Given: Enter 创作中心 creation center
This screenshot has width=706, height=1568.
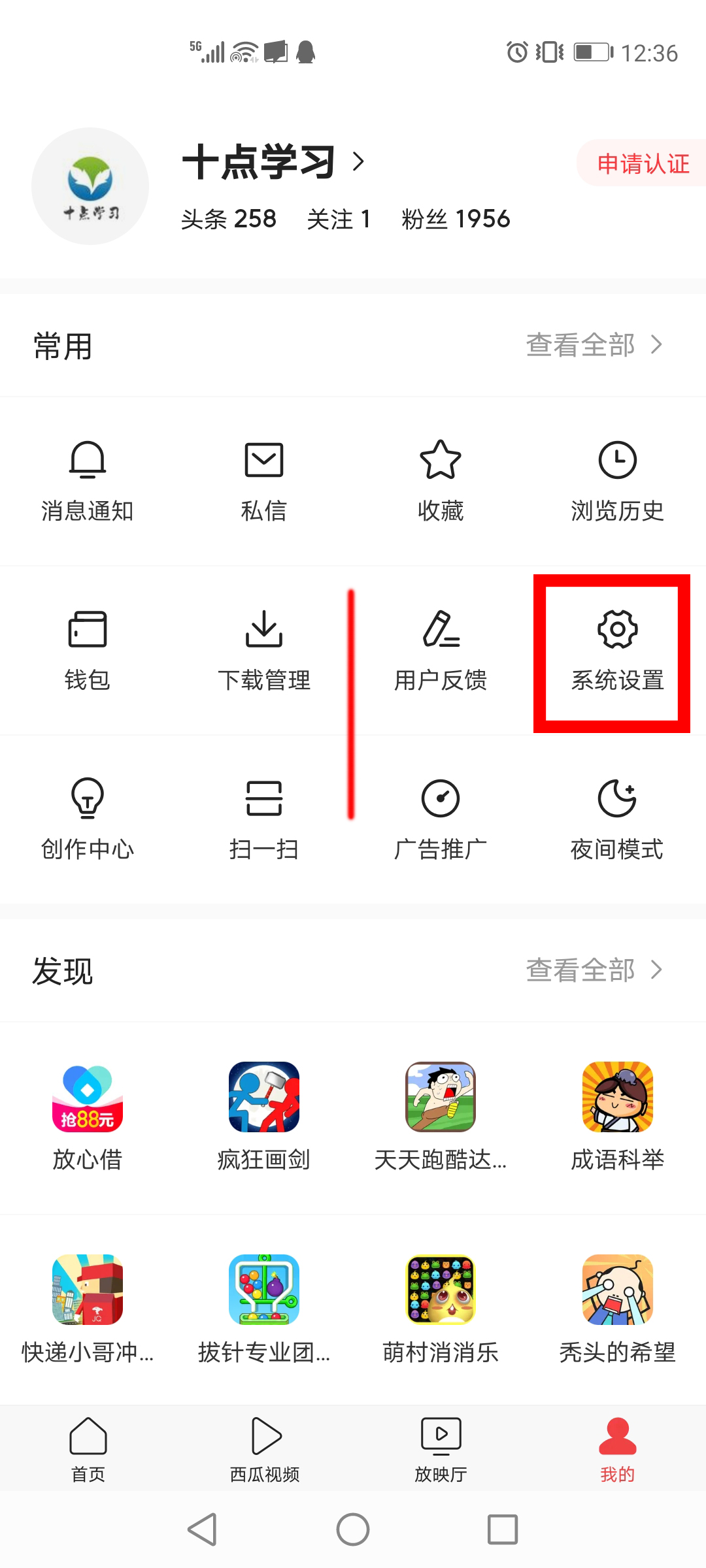Looking at the screenshot, I should (x=88, y=820).
